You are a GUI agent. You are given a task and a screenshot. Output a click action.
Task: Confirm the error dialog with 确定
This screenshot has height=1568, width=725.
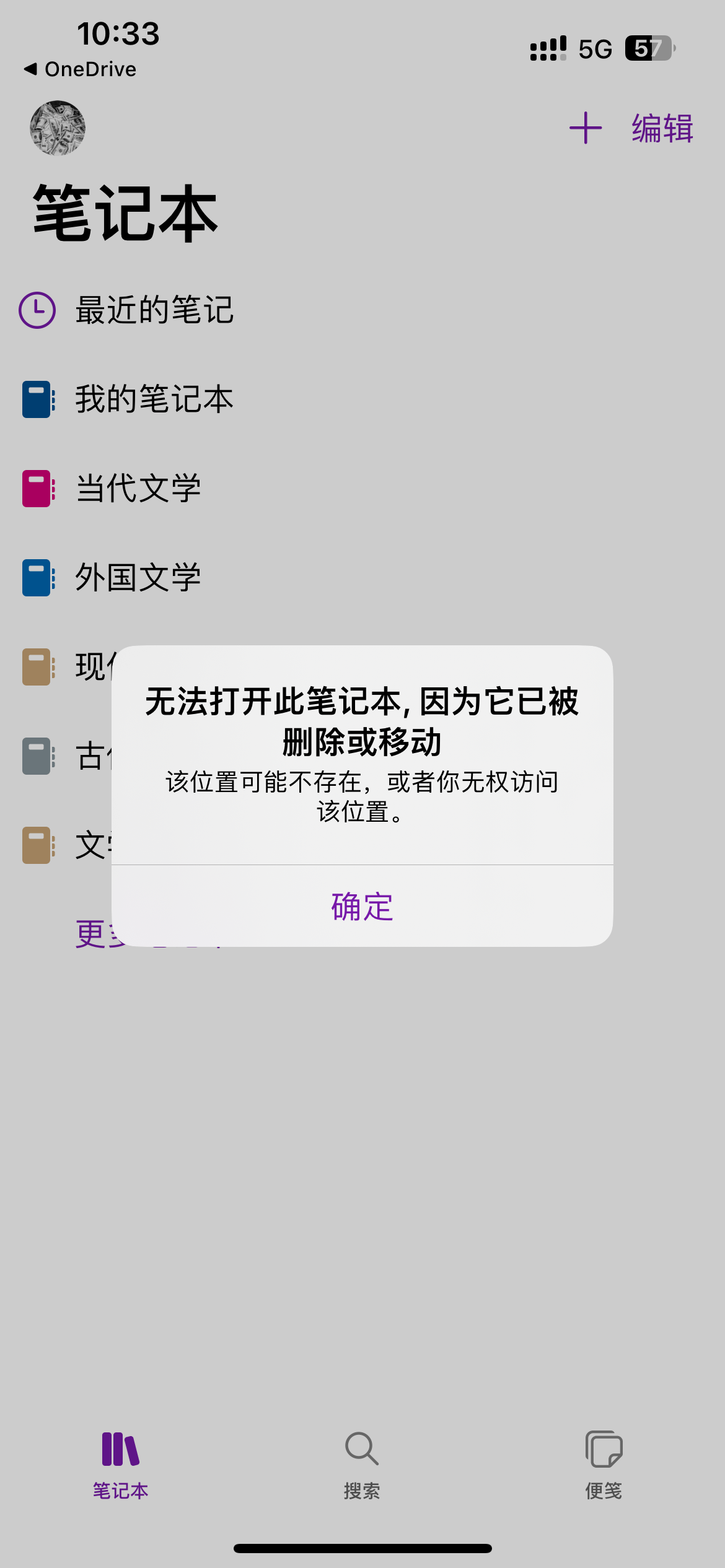click(x=362, y=907)
